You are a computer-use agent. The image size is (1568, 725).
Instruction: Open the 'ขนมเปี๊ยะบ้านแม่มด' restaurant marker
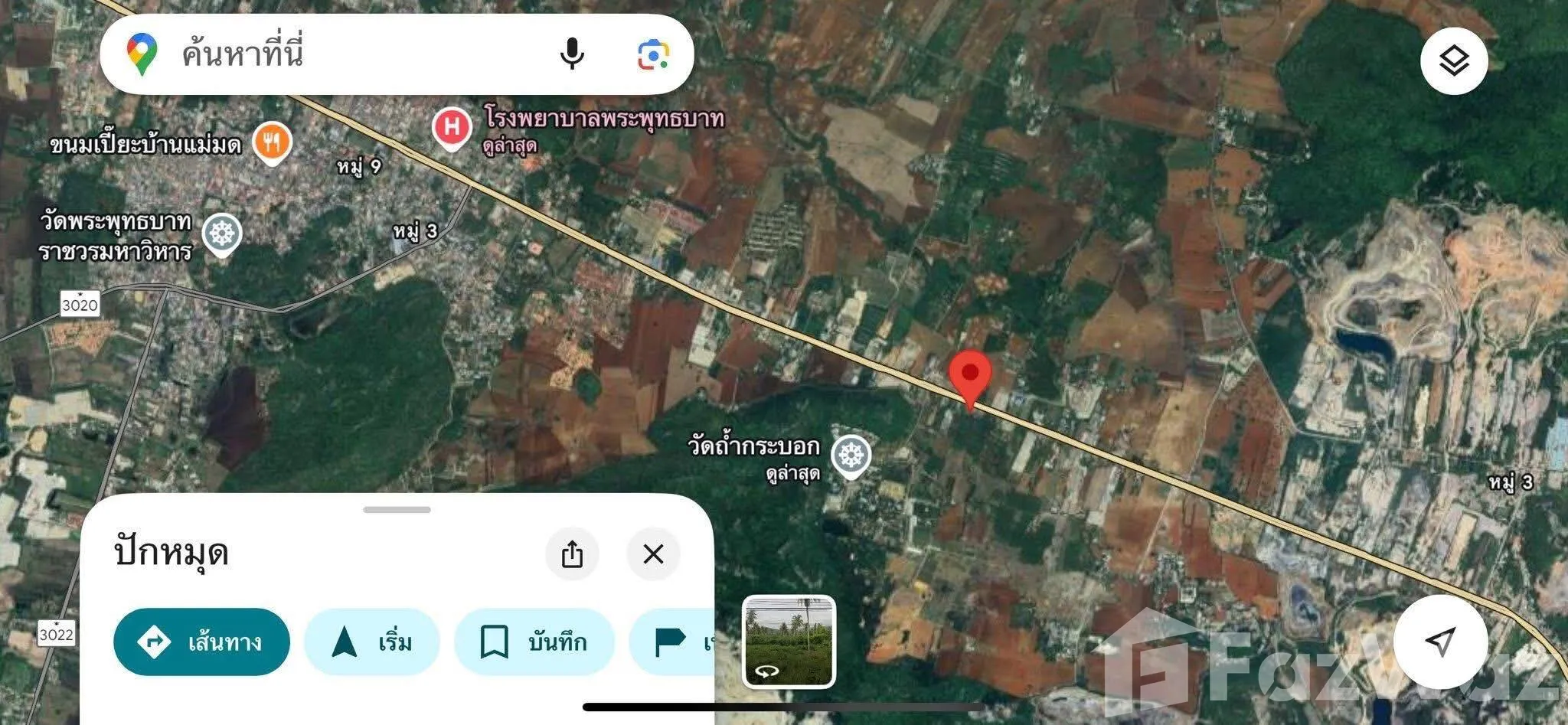pyautogui.click(x=272, y=143)
